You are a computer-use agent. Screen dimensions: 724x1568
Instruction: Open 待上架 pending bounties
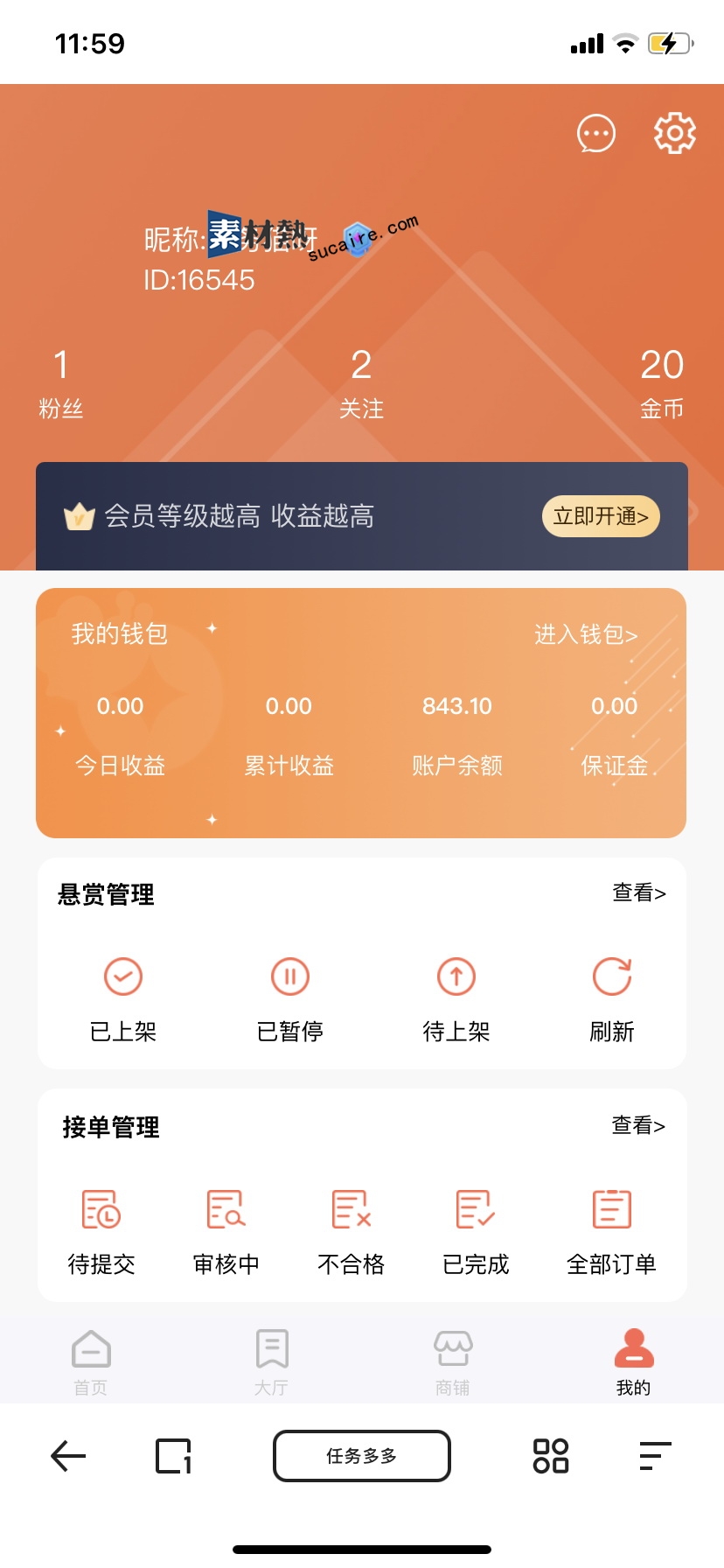point(456,1001)
